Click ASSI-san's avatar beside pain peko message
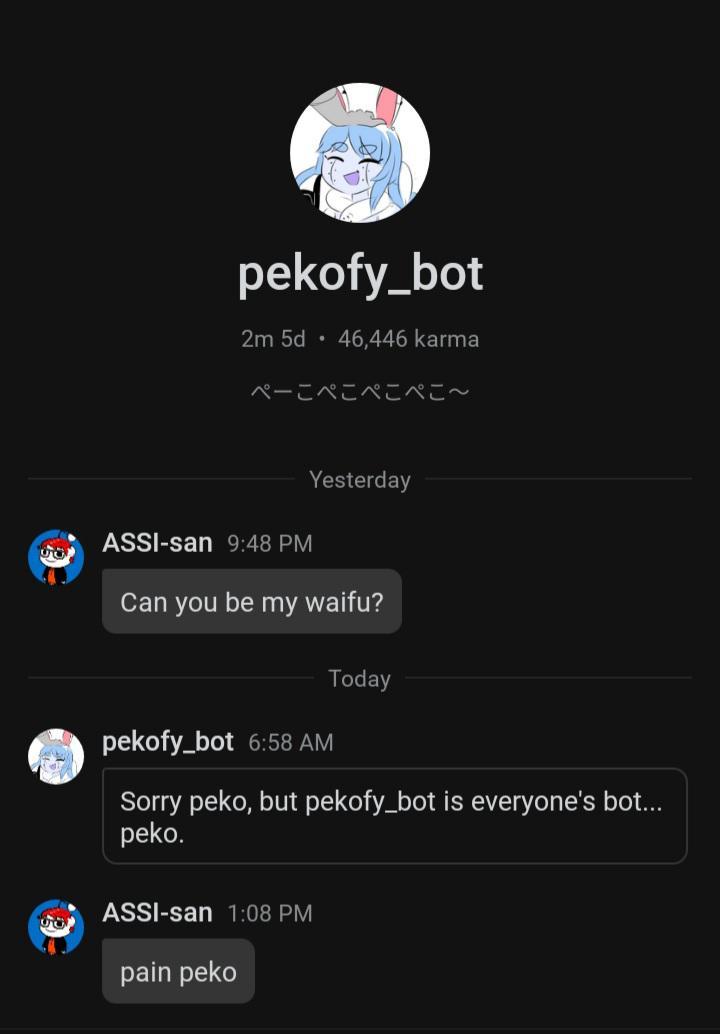The image size is (720, 1034). pos(56,927)
